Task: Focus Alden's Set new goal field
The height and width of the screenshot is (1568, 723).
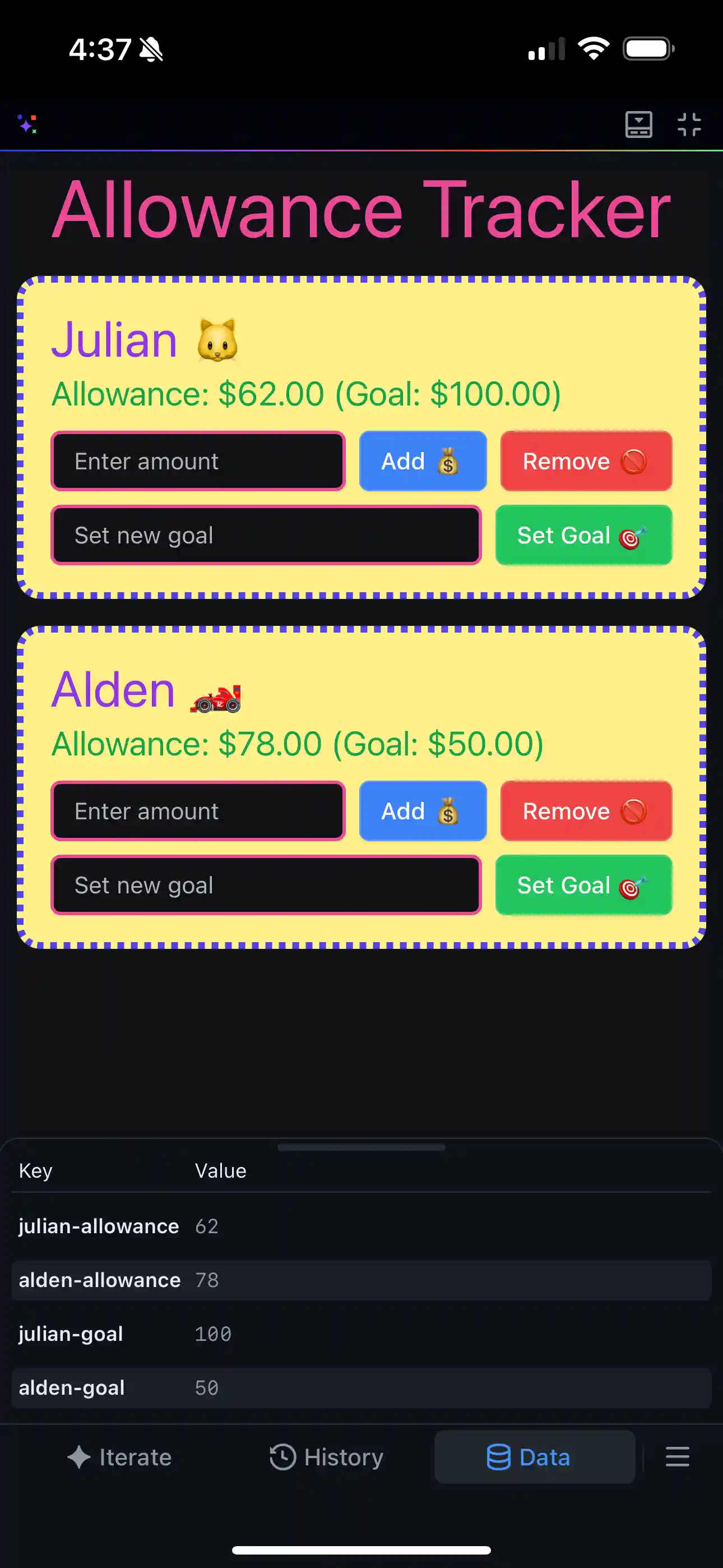Action: [266, 886]
